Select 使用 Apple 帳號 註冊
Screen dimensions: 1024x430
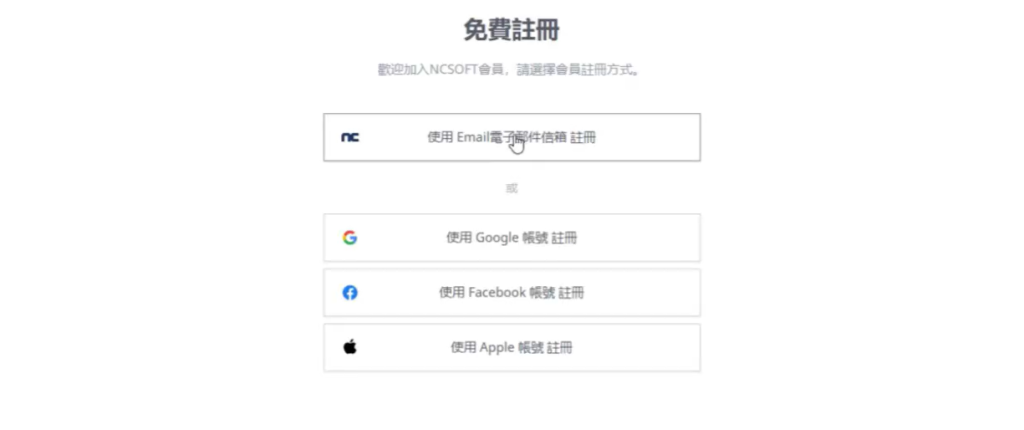[511, 348]
